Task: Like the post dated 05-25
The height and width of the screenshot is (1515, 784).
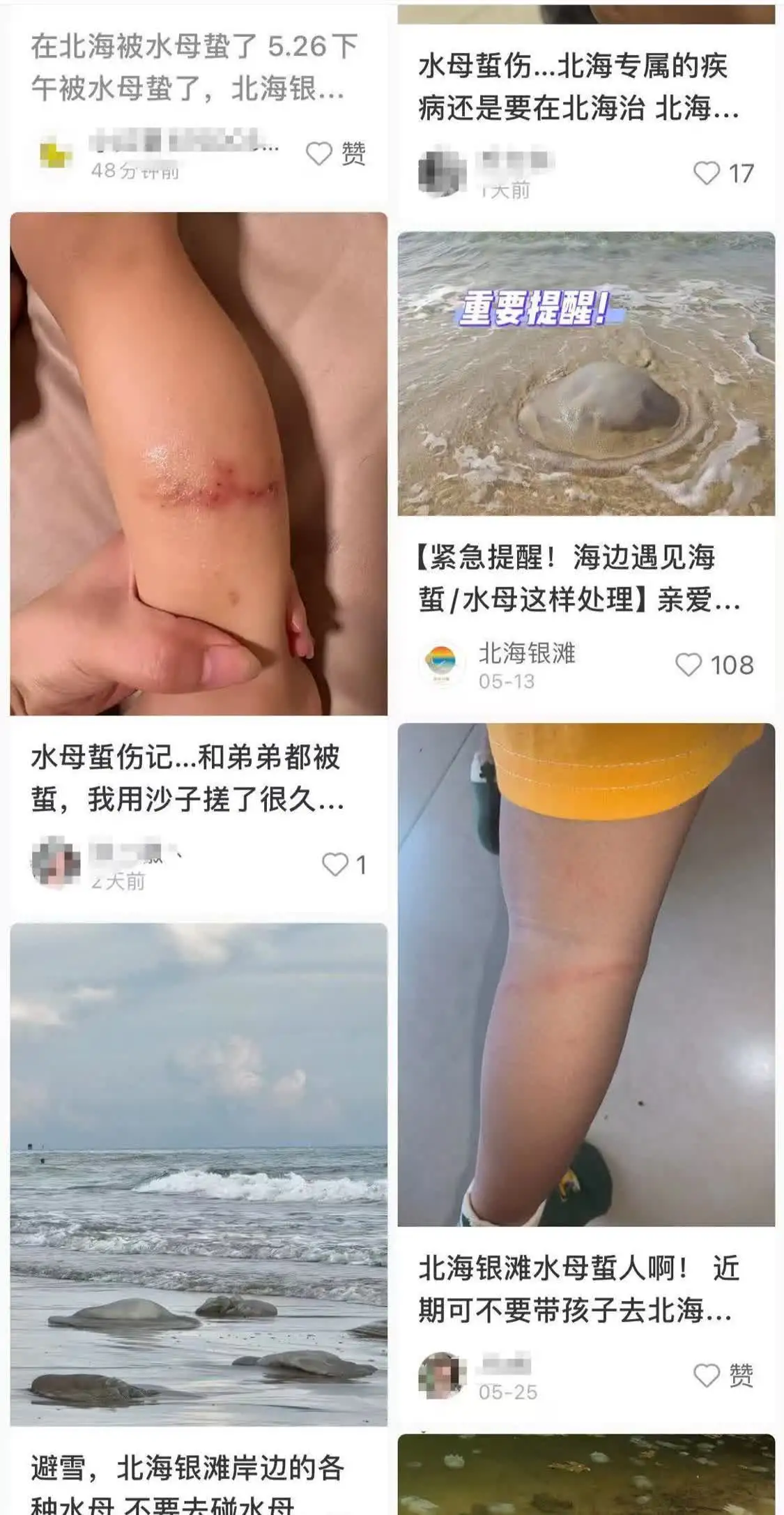Action: click(707, 1376)
